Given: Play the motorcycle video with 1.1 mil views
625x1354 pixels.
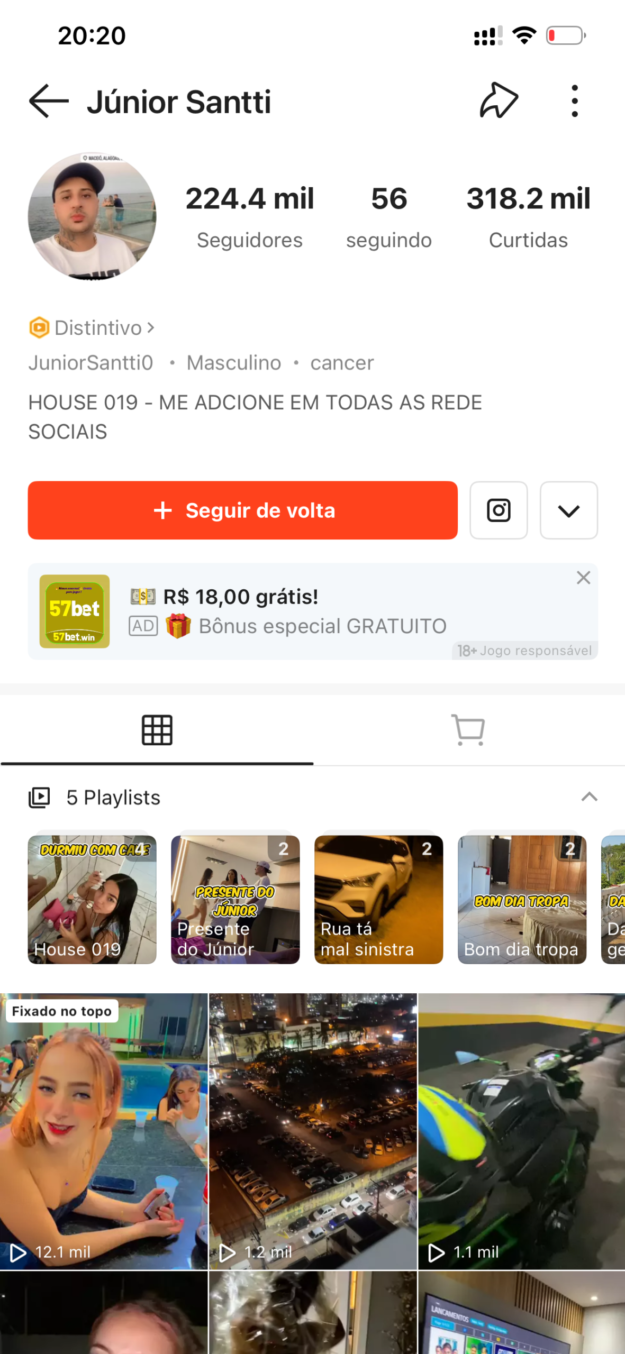Looking at the screenshot, I should (522, 1130).
